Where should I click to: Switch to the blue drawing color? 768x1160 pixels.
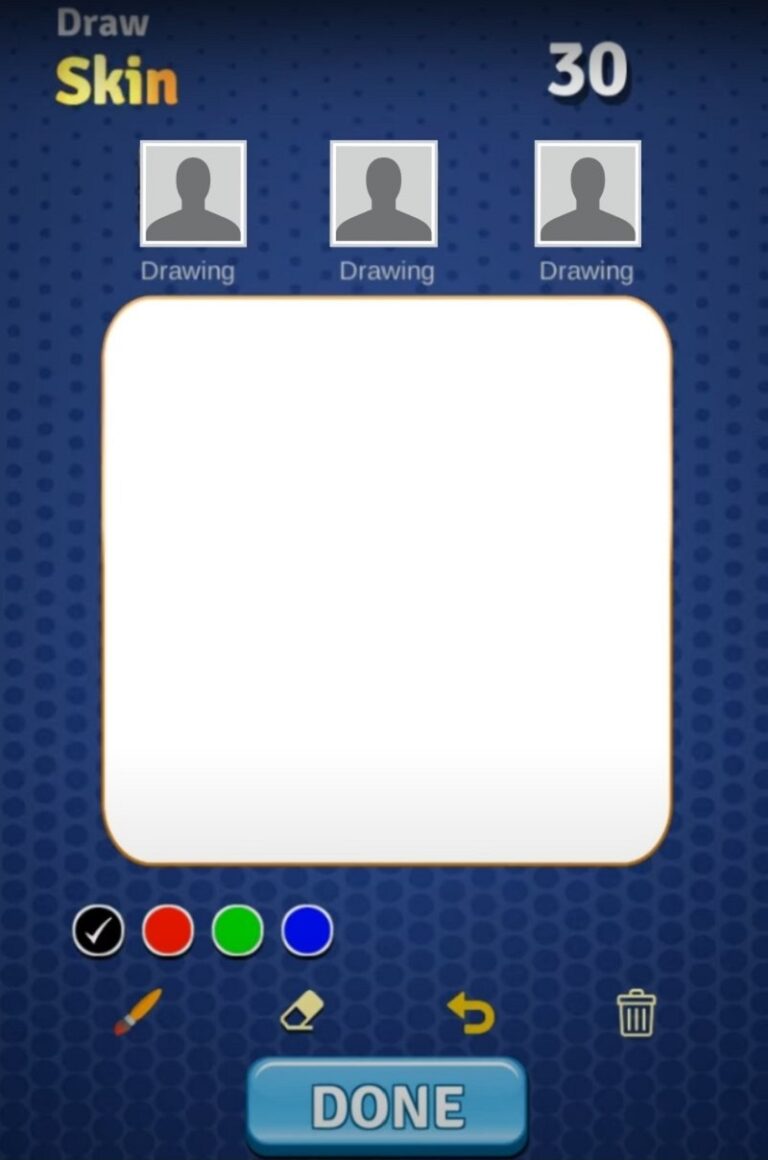(x=307, y=931)
